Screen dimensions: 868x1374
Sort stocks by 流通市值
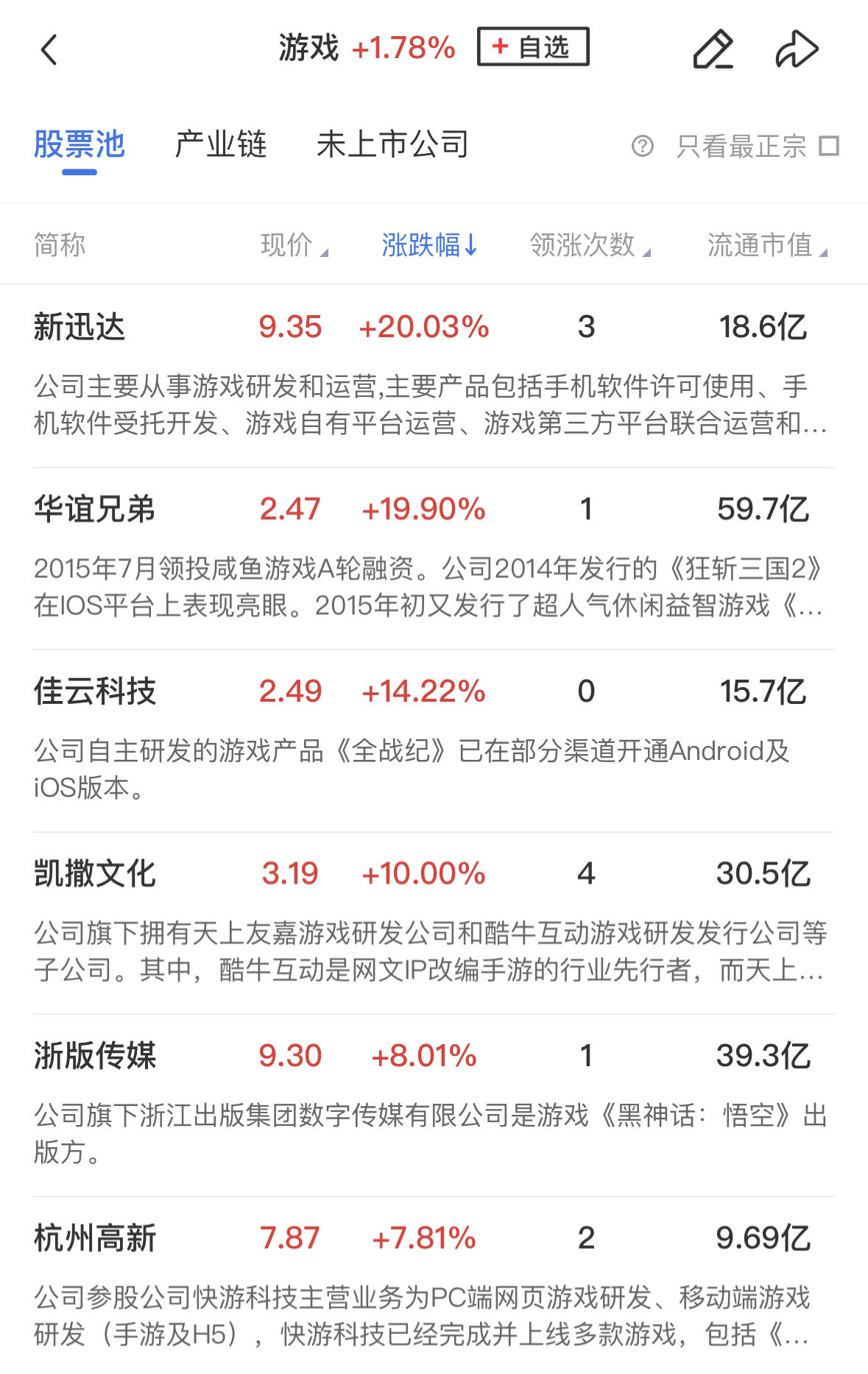tap(766, 245)
